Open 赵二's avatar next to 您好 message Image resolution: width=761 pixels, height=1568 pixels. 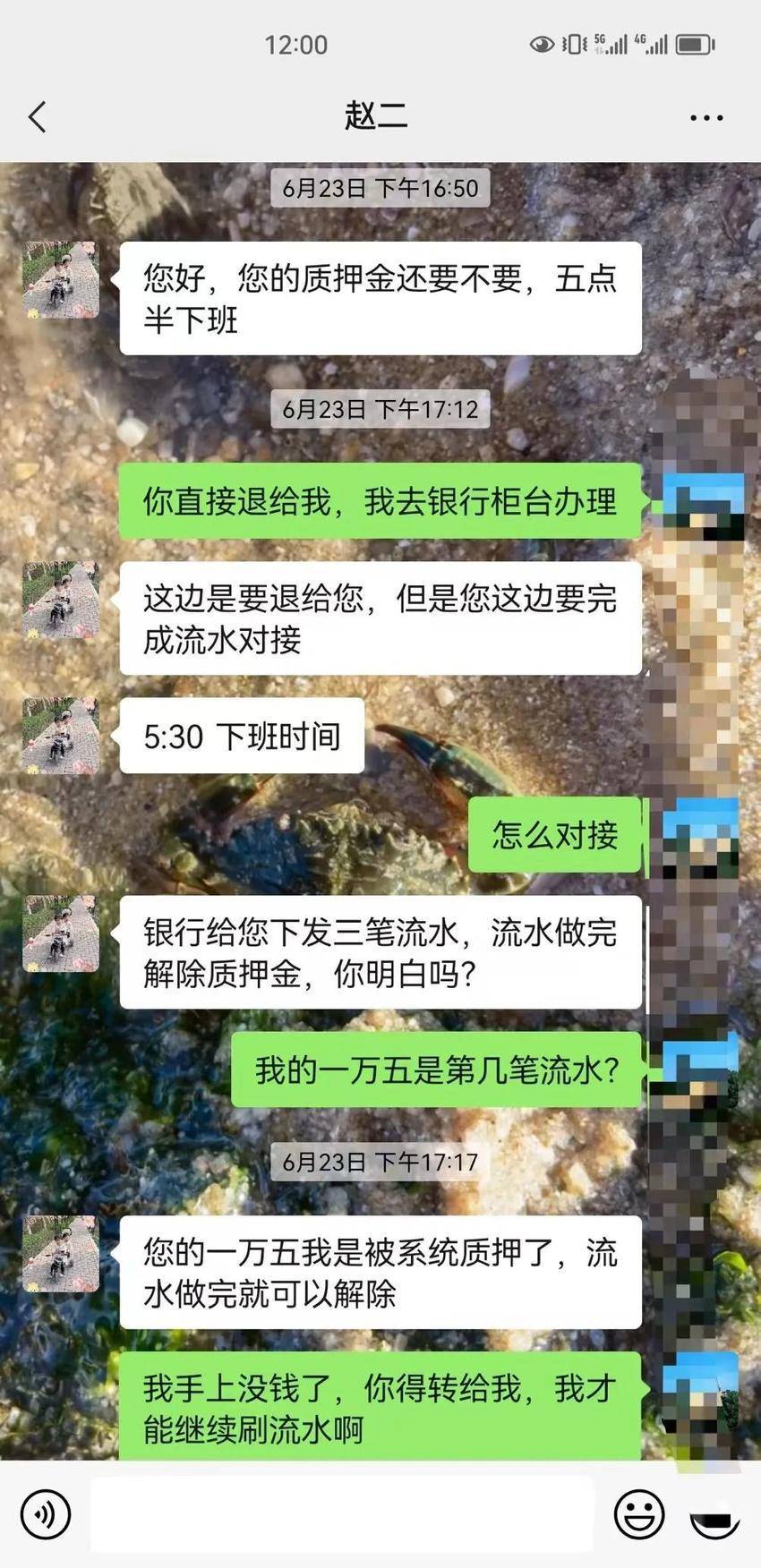tap(61, 280)
